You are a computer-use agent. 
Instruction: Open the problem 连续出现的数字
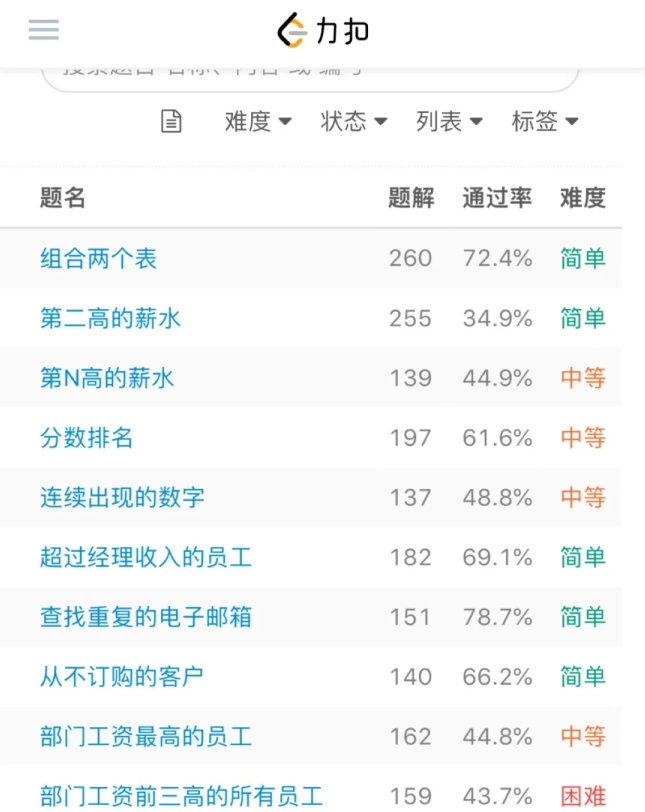123,498
